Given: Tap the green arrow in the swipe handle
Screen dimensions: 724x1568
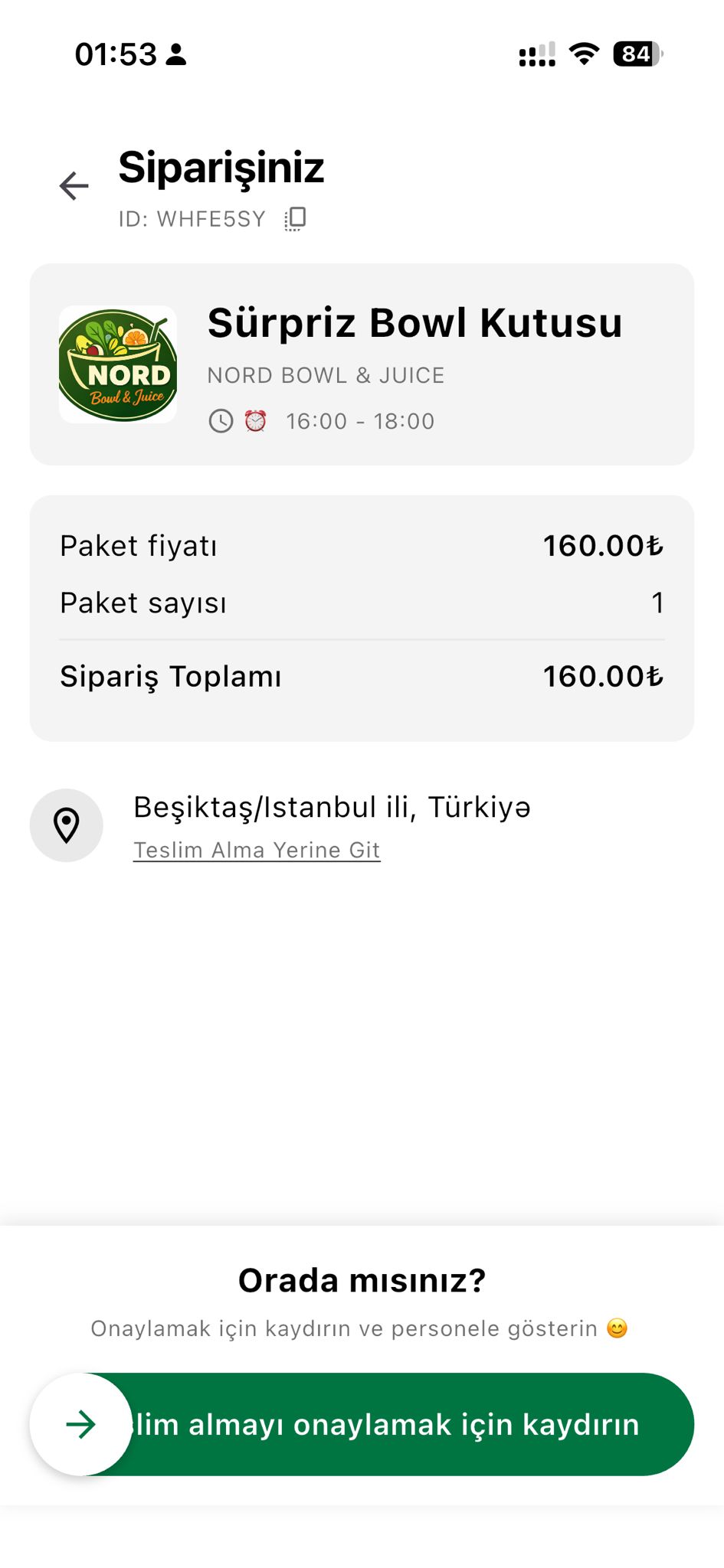Looking at the screenshot, I should (80, 1425).
